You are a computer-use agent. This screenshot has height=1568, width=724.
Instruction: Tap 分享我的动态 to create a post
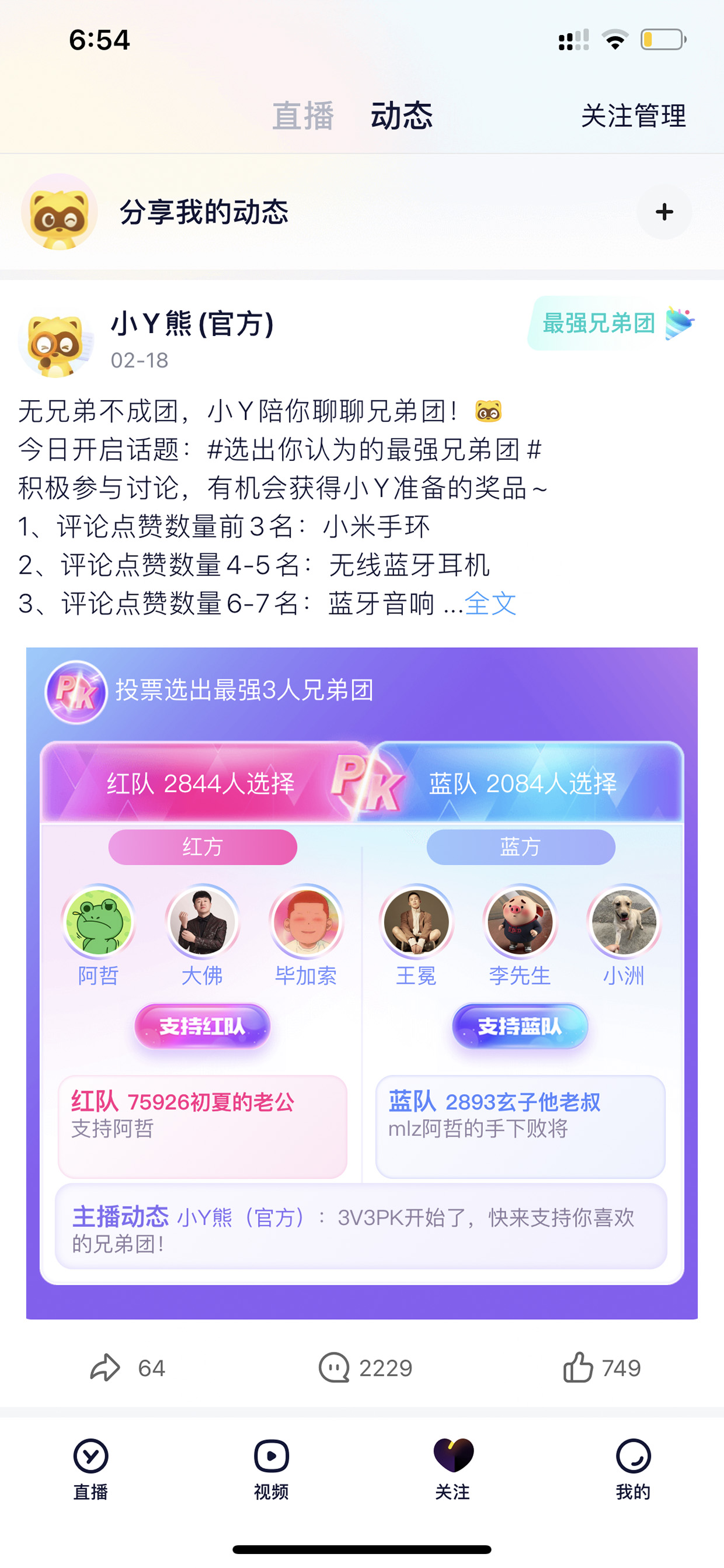pyautogui.click(x=204, y=212)
